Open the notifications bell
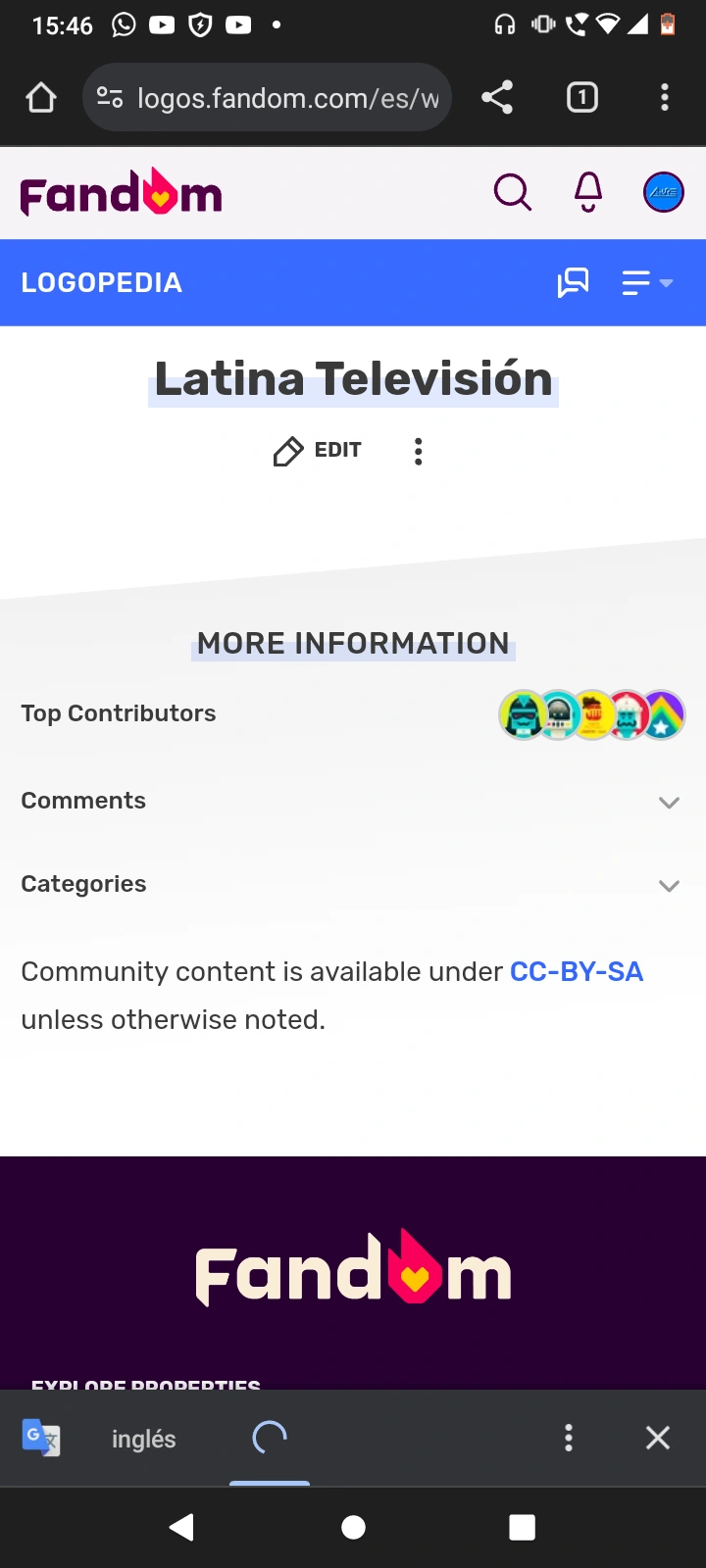706x1568 pixels. pos(588,192)
